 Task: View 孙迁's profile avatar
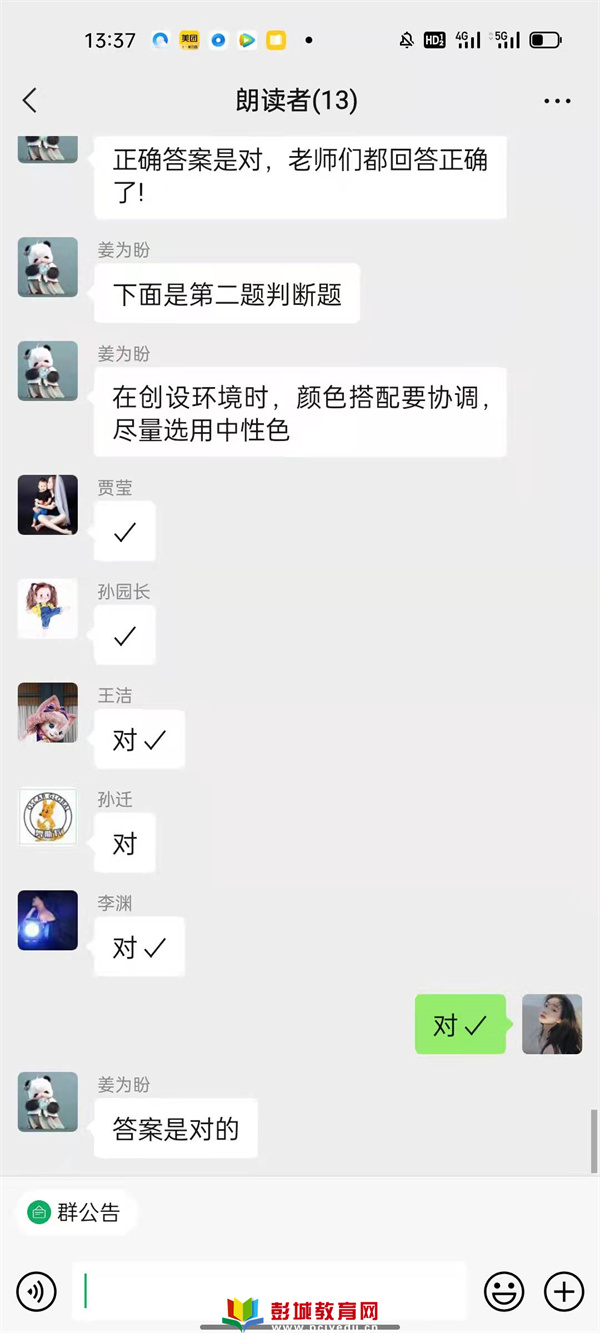48,817
